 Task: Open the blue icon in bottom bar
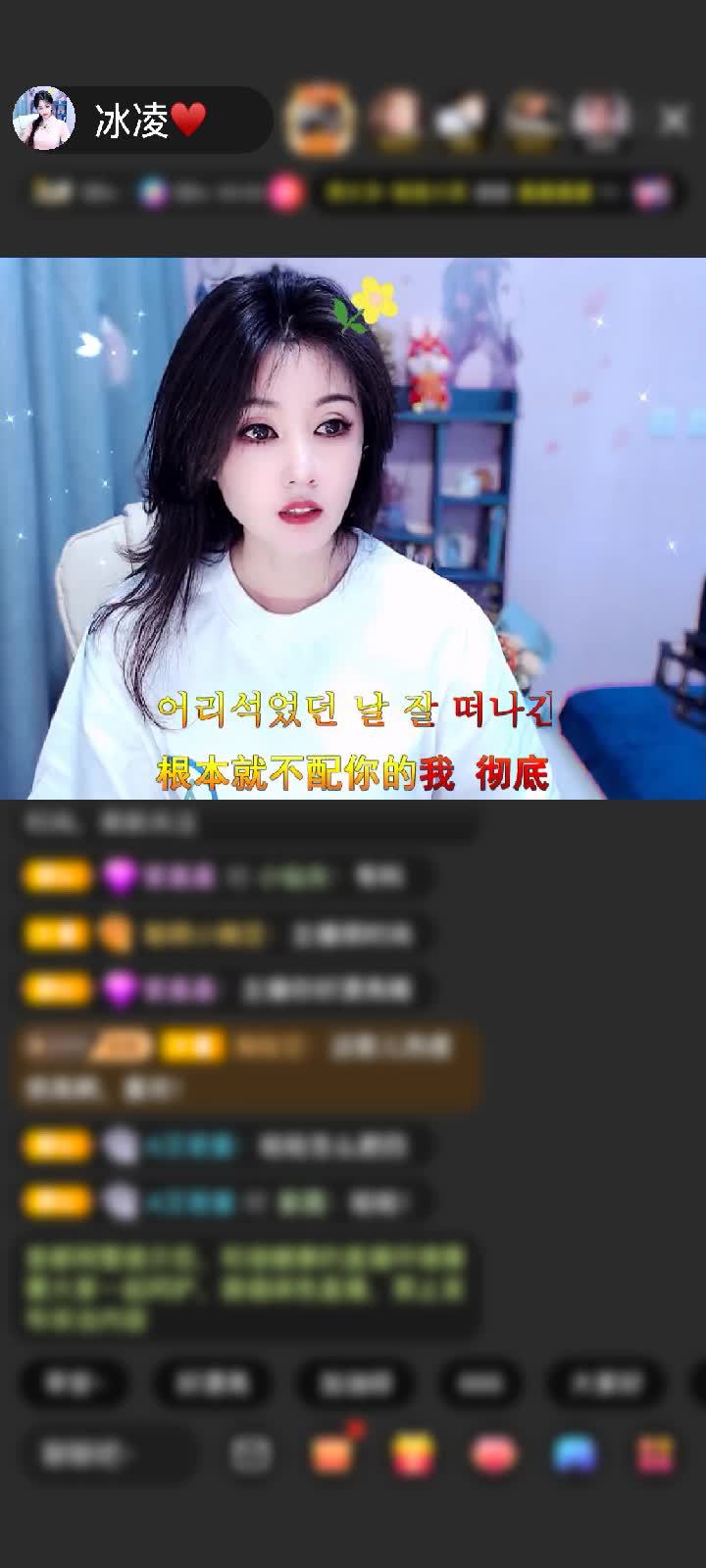574,1454
